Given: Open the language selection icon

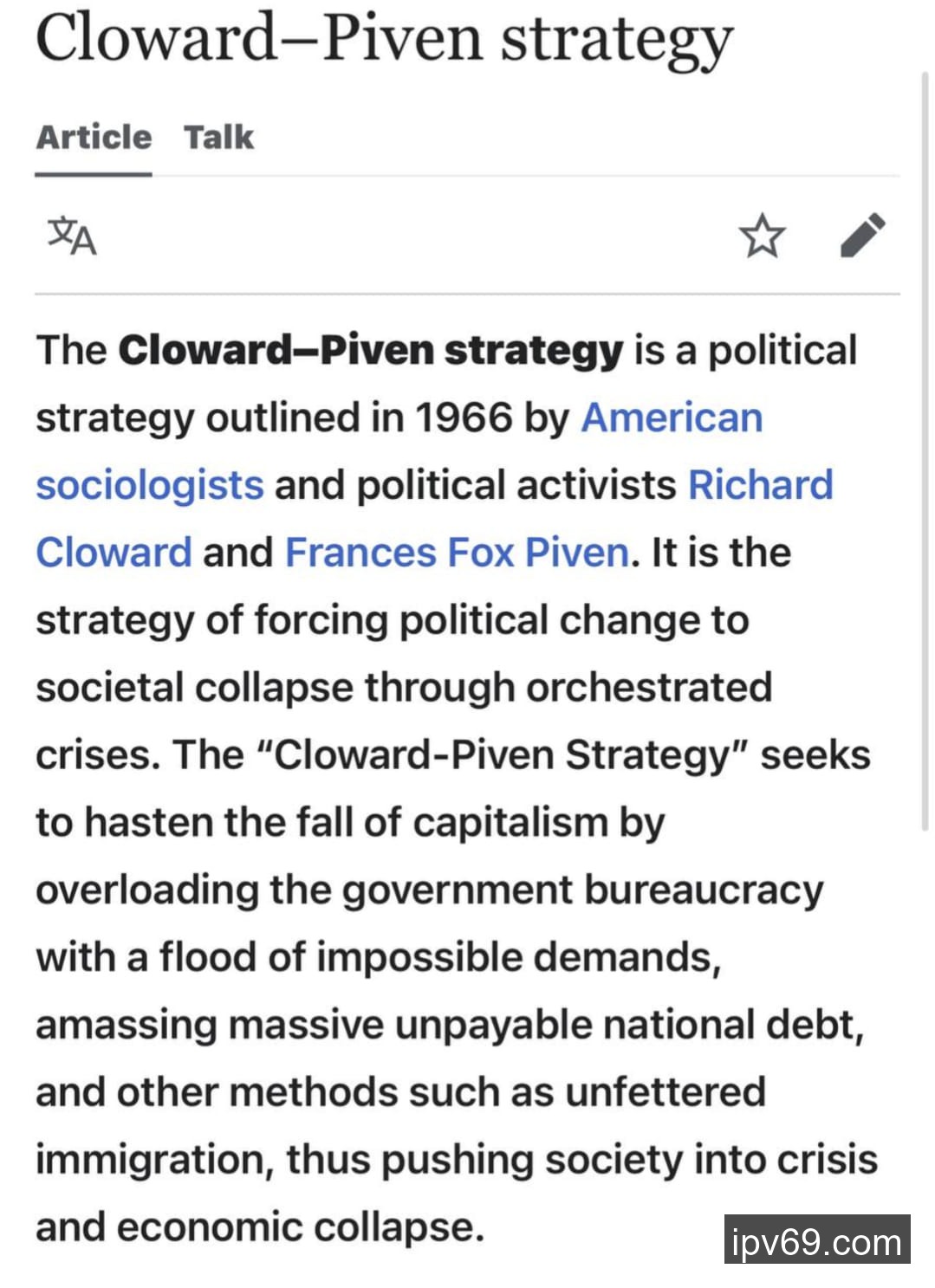Looking at the screenshot, I should coord(72,236).
